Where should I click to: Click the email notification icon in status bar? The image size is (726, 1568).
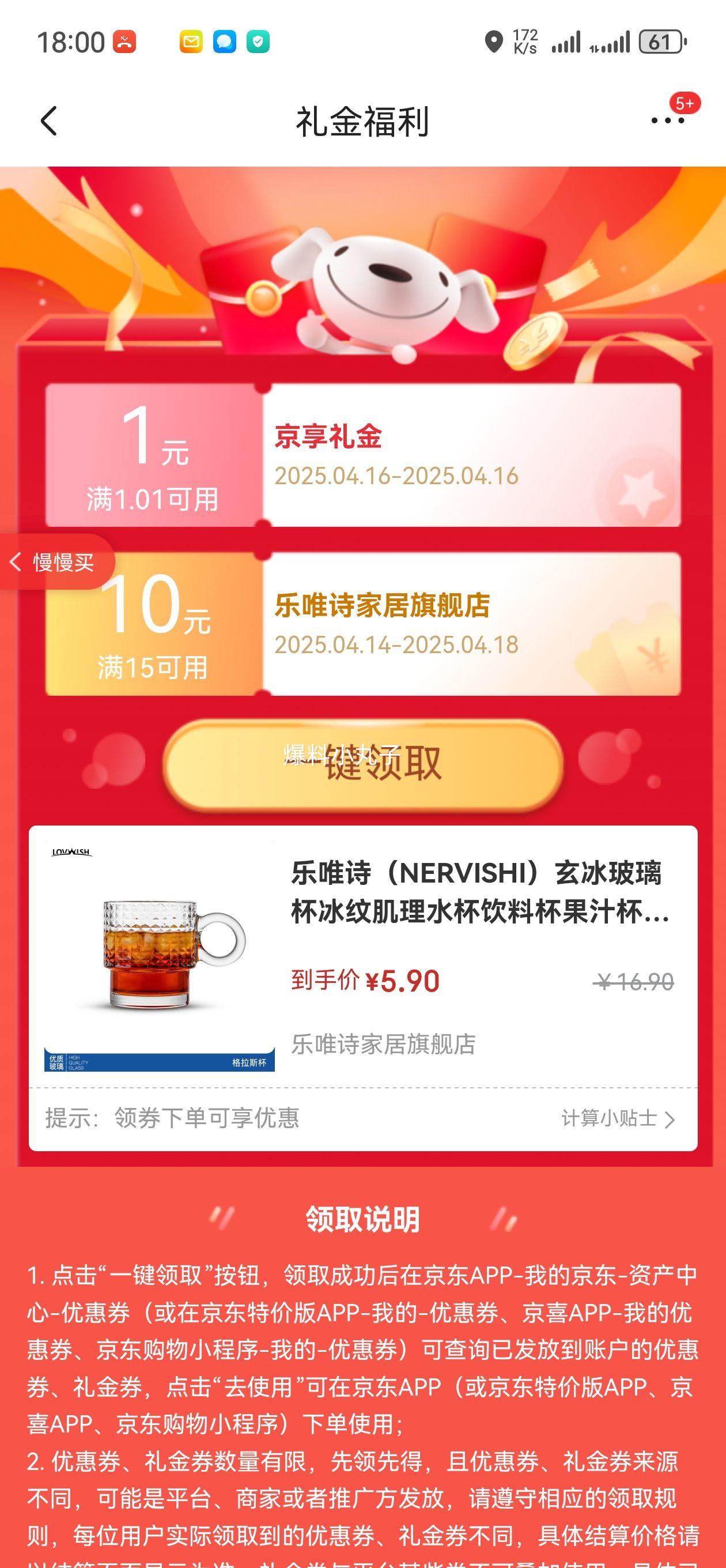[x=191, y=41]
